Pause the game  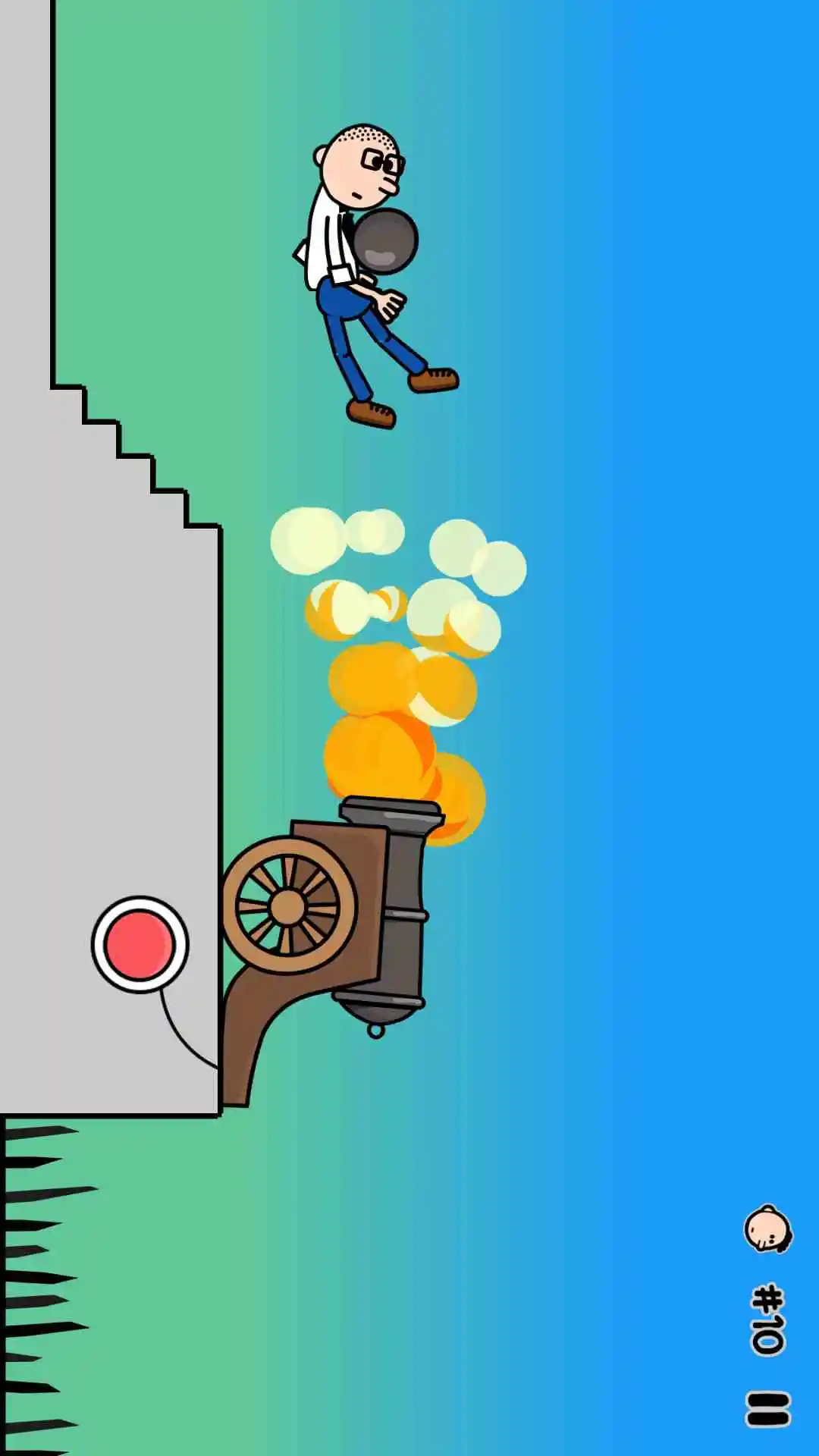point(768,1409)
